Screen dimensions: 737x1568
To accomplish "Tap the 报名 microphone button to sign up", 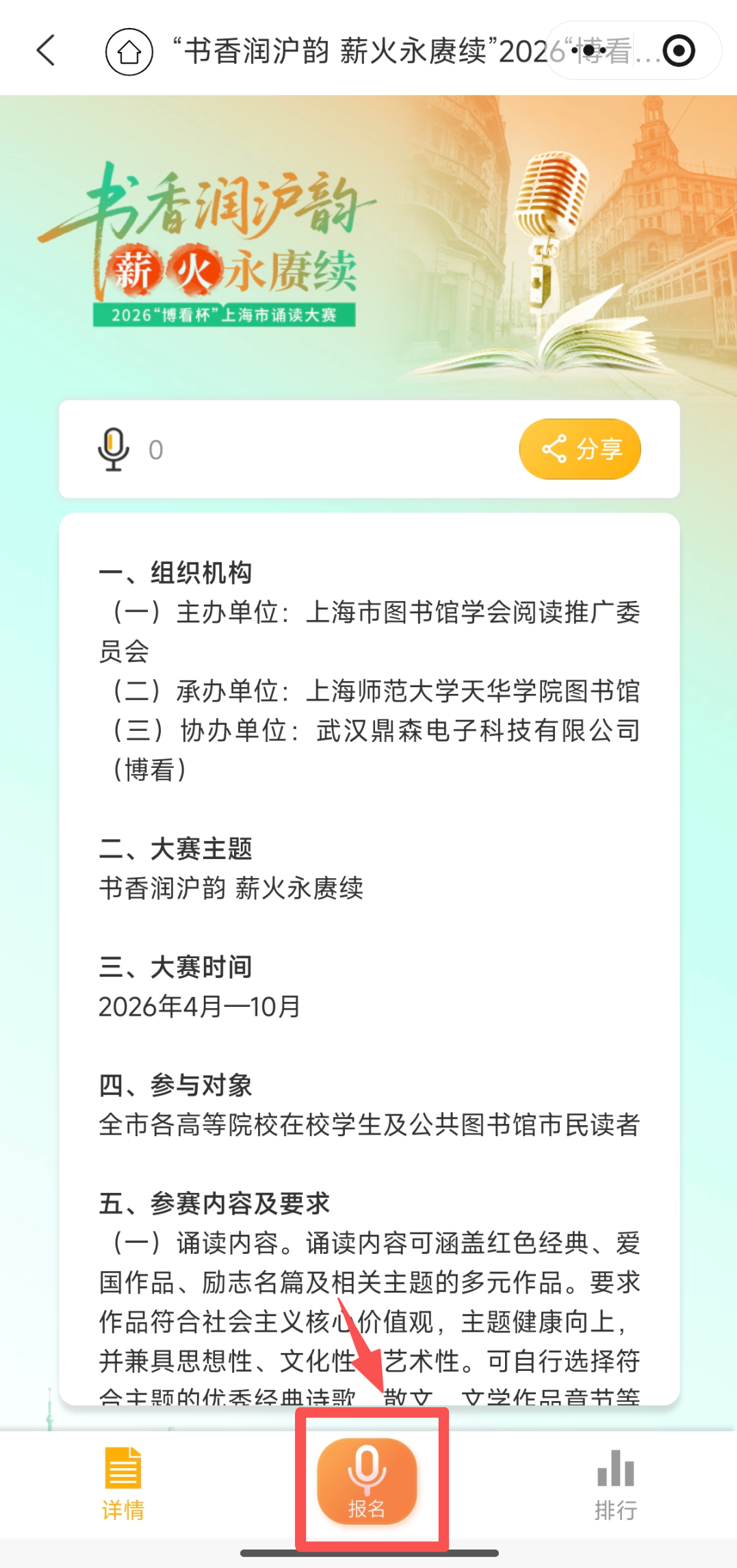I will point(367,1481).
